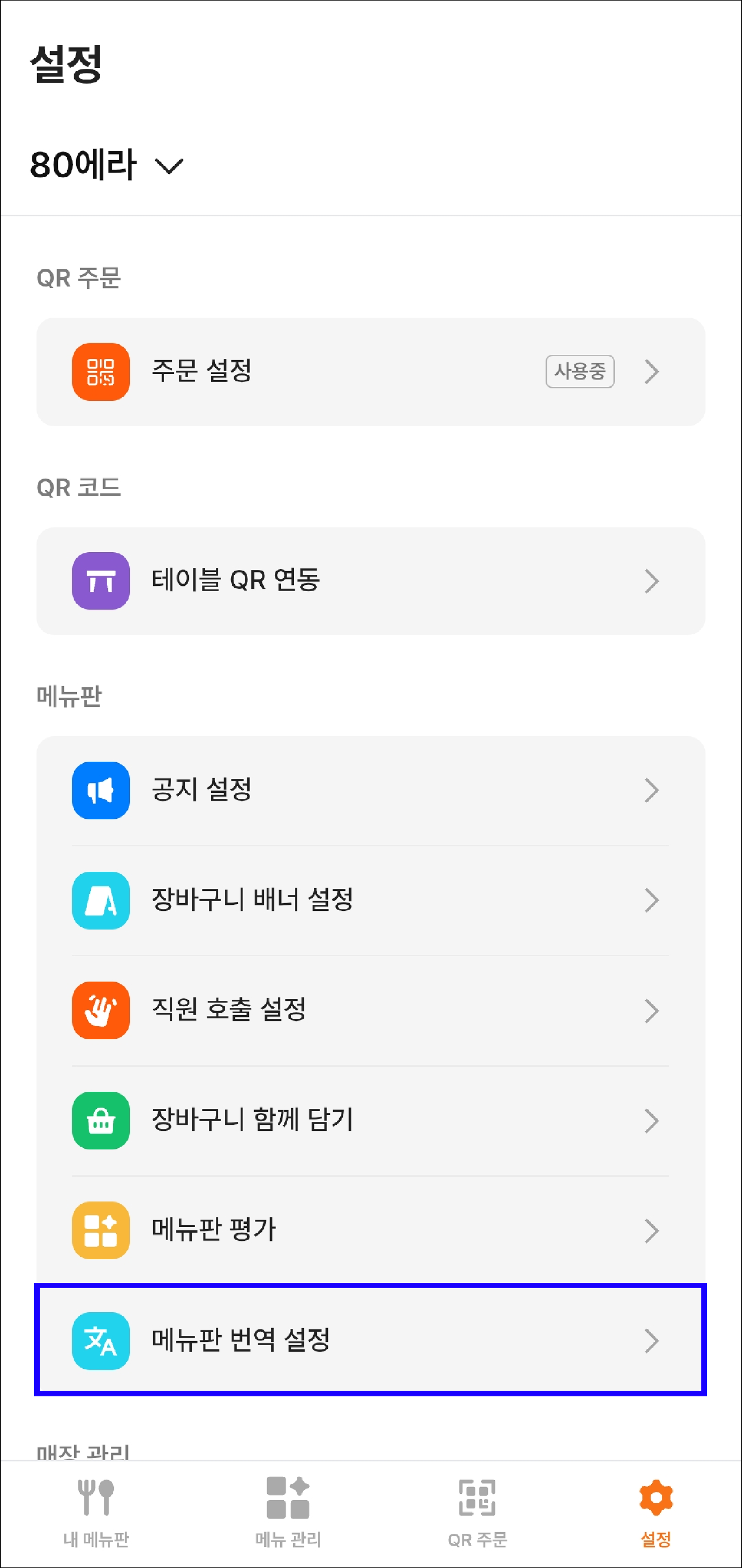Screen dimensions: 742x1568
Task: Open 주문 설정 row
Action: 370,371
